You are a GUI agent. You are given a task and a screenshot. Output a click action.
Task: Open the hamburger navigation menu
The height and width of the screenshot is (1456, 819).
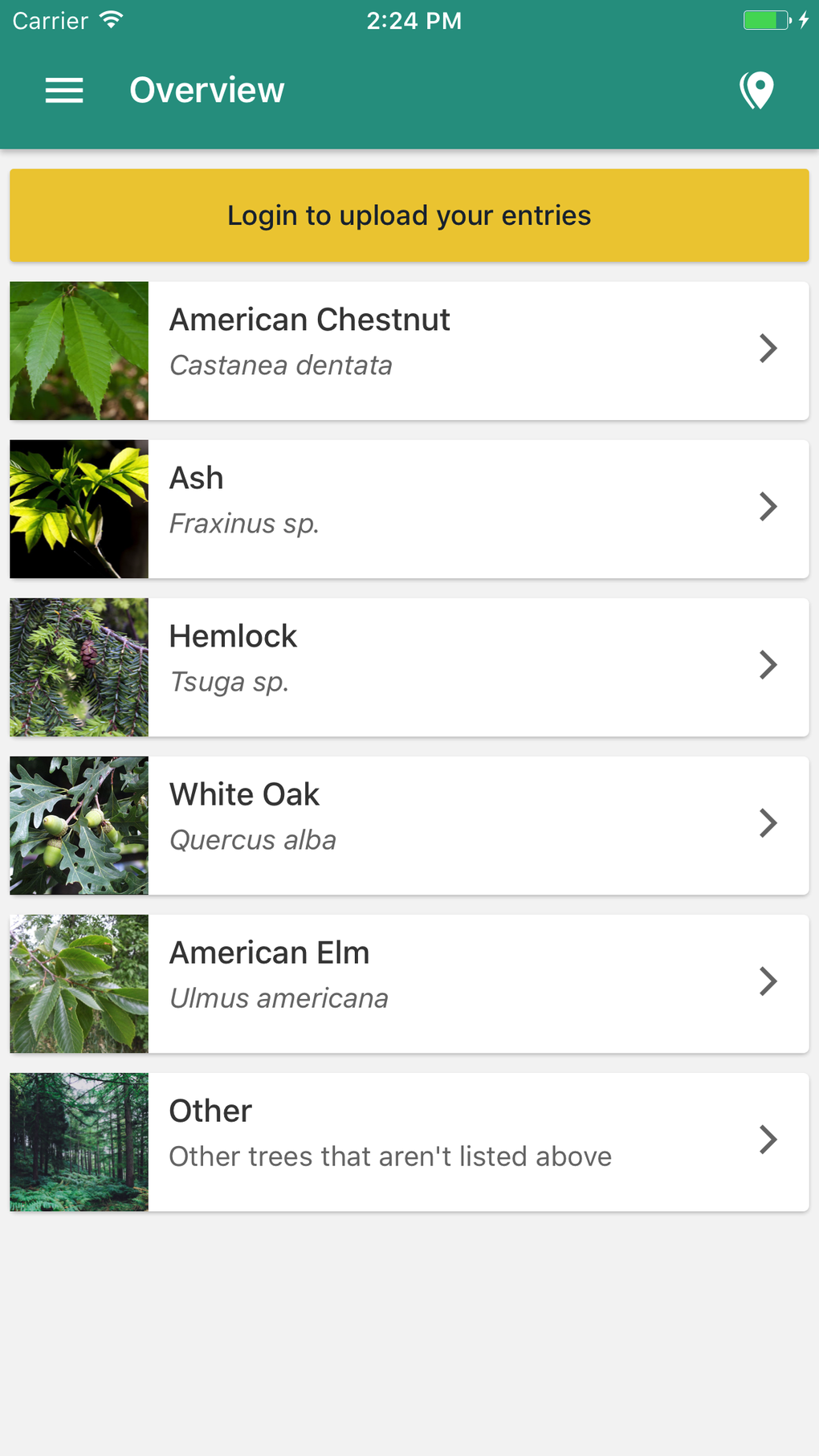point(63,90)
